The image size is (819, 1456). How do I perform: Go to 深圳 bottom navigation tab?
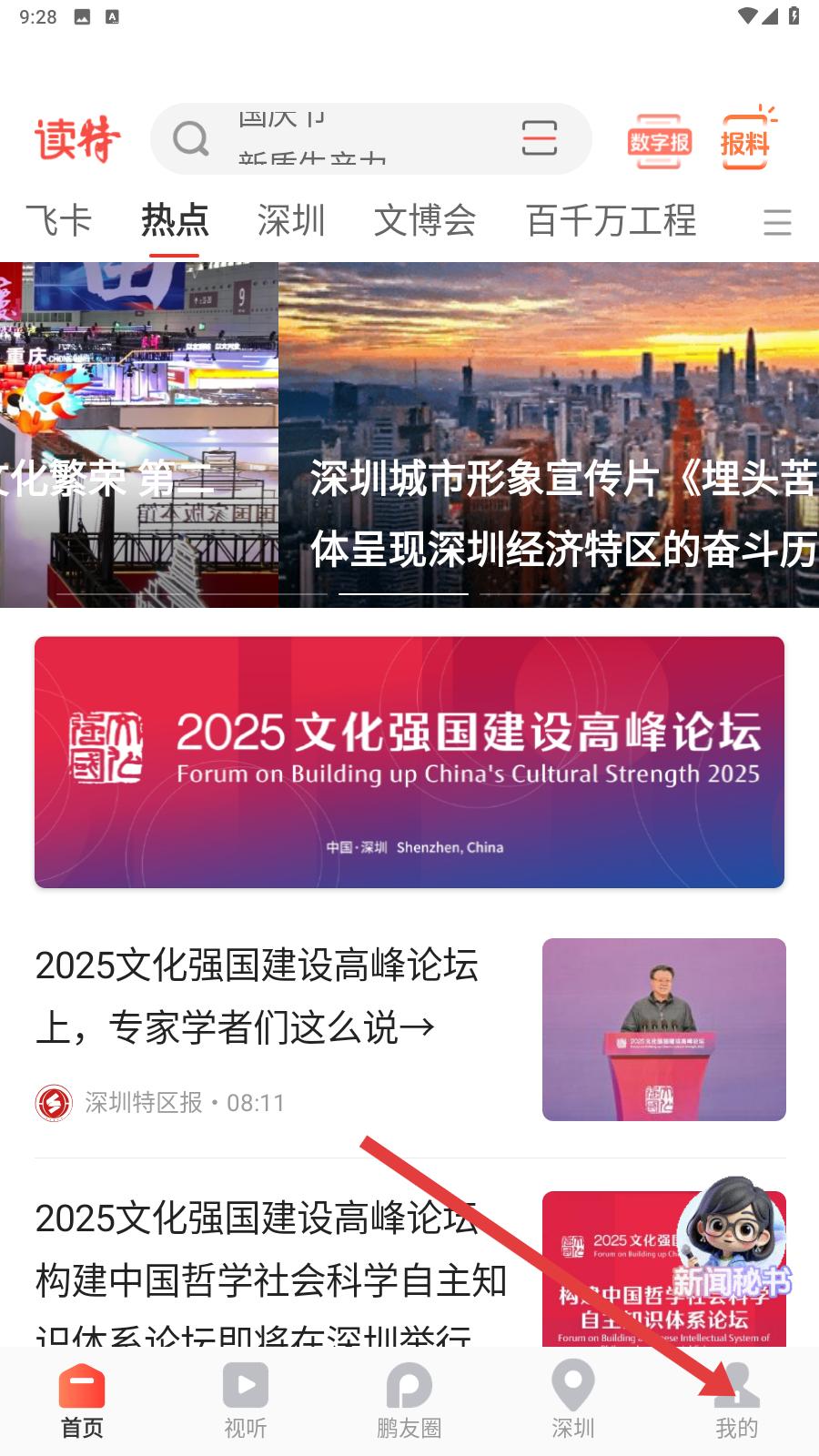pyautogui.click(x=573, y=1401)
